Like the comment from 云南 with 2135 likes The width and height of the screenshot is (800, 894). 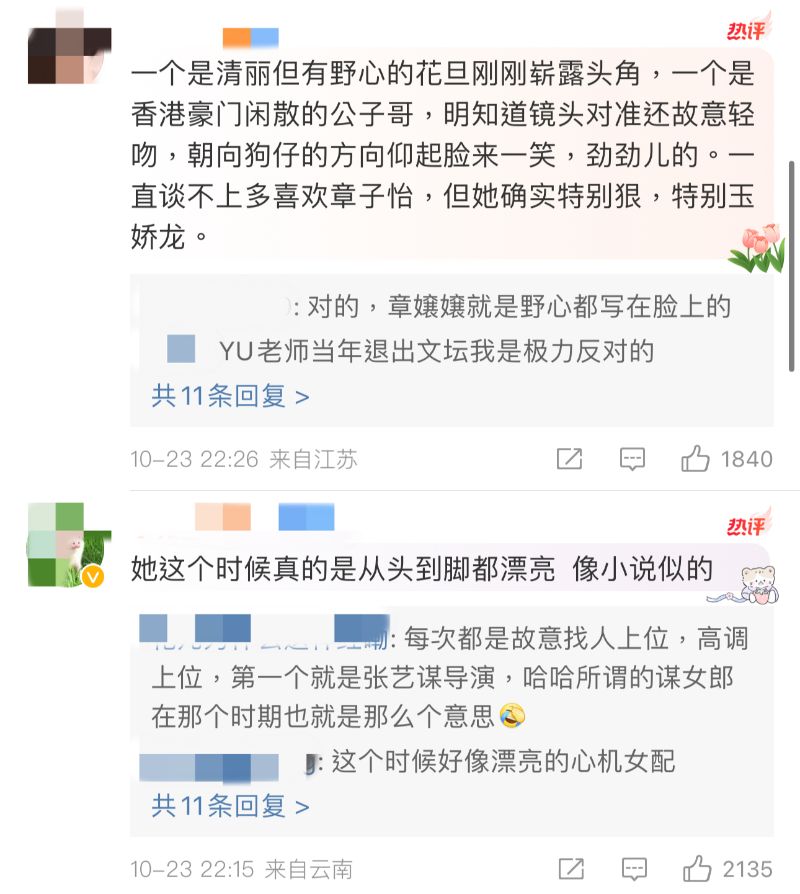(x=696, y=868)
